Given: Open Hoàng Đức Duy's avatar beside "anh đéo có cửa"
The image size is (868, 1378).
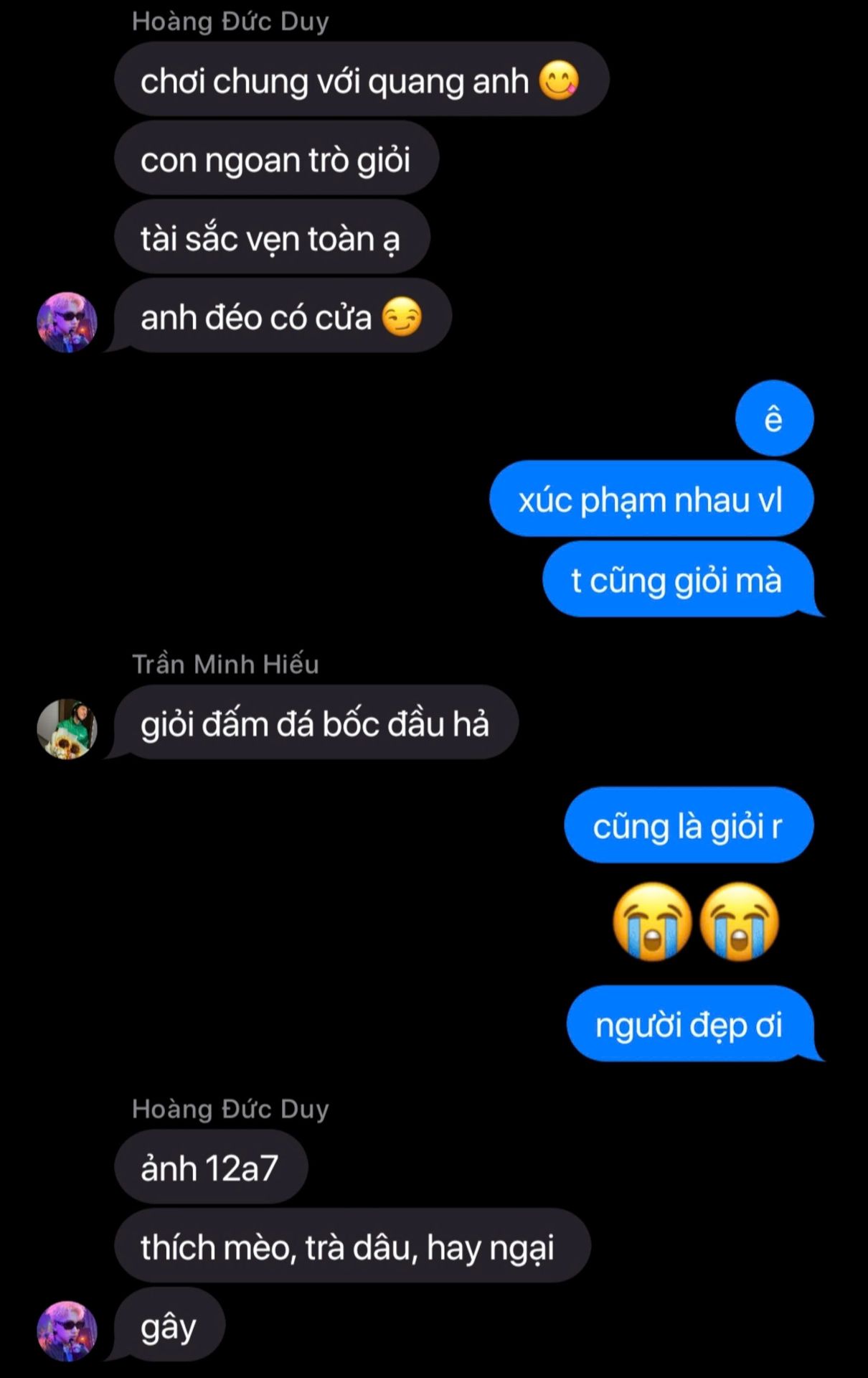Looking at the screenshot, I should (x=67, y=322).
